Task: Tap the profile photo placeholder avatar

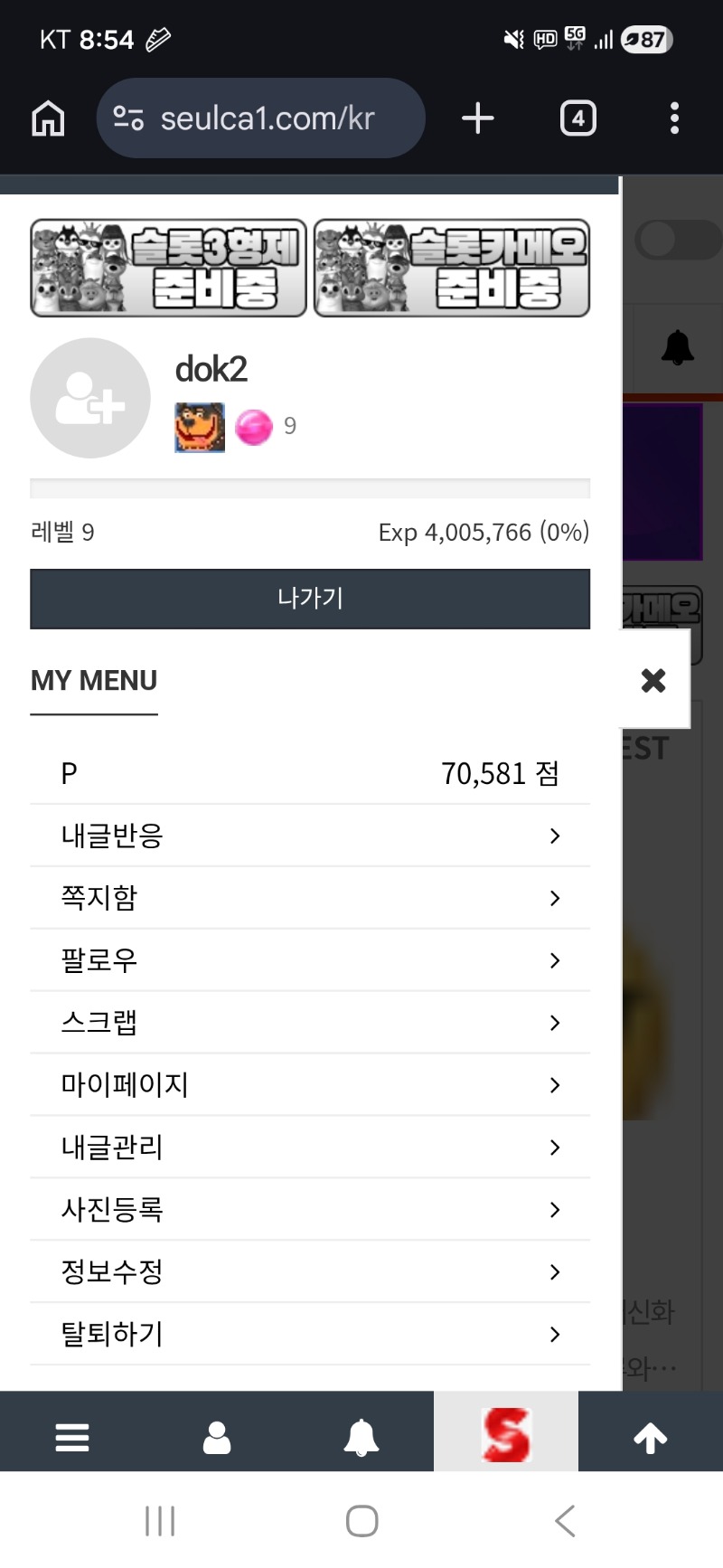Action: (x=90, y=398)
